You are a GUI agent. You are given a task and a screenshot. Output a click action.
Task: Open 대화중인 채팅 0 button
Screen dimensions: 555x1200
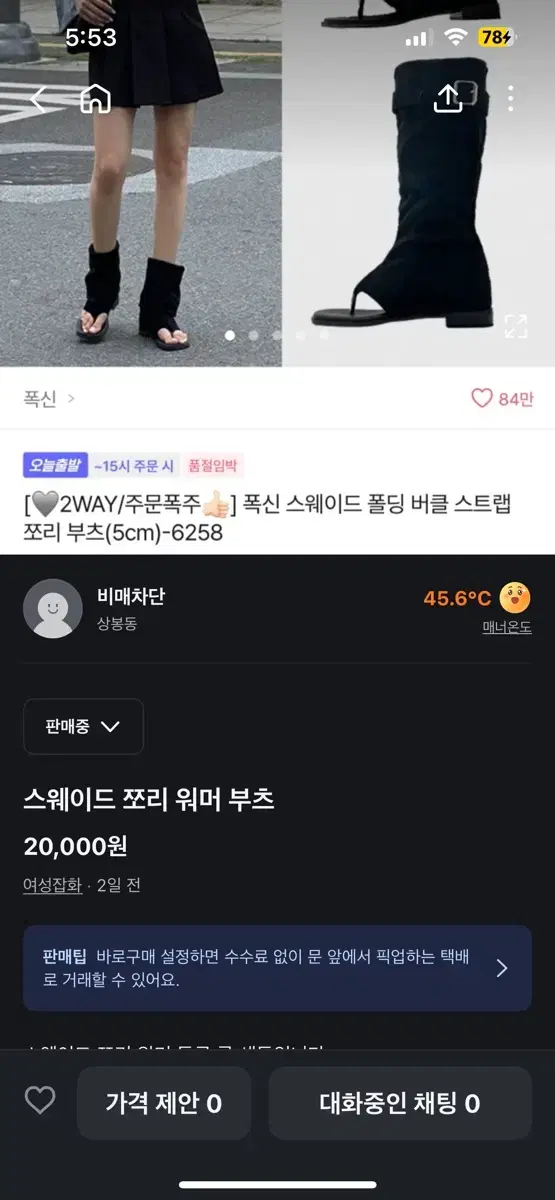click(x=400, y=1103)
